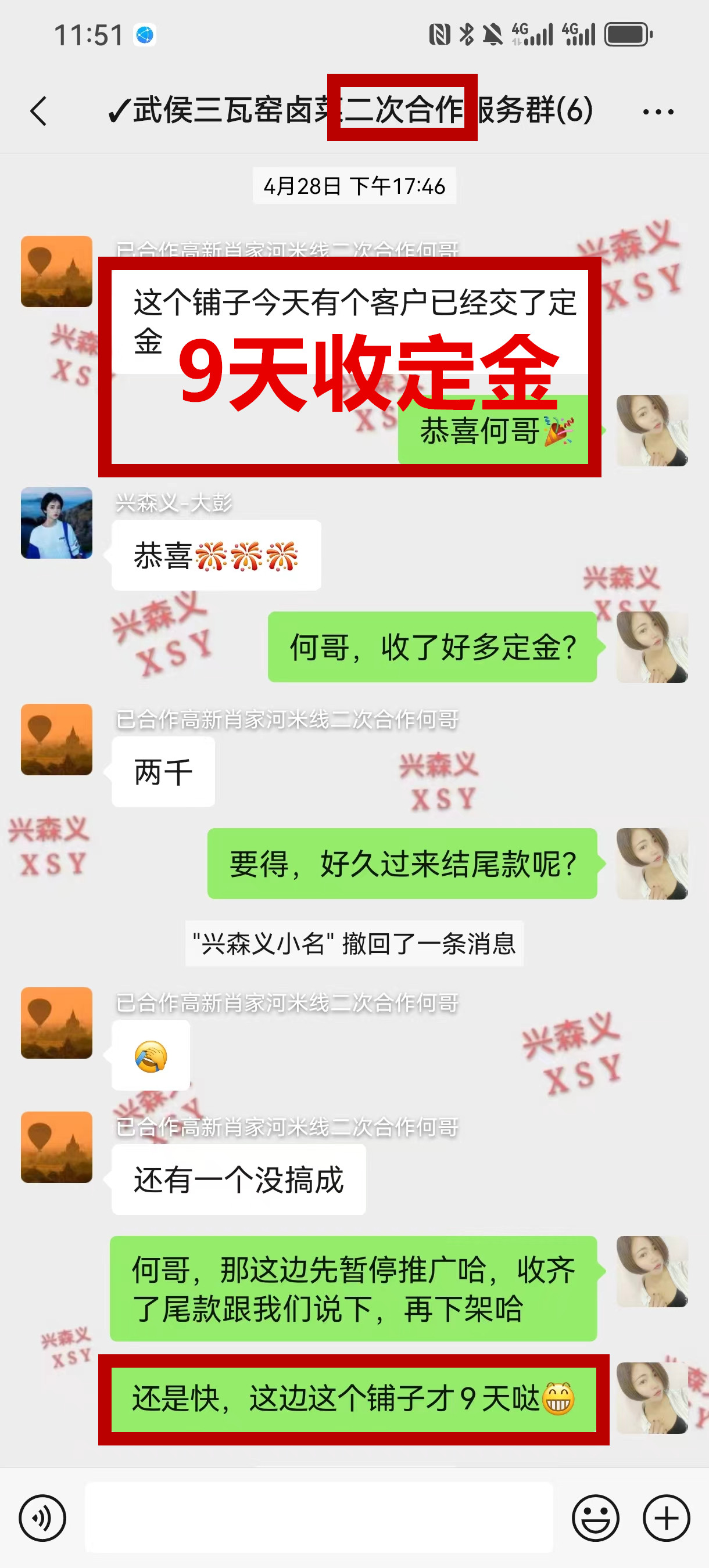The height and width of the screenshot is (1568, 709).
Task: Open the plus attachments menu
Action: 666,1517
